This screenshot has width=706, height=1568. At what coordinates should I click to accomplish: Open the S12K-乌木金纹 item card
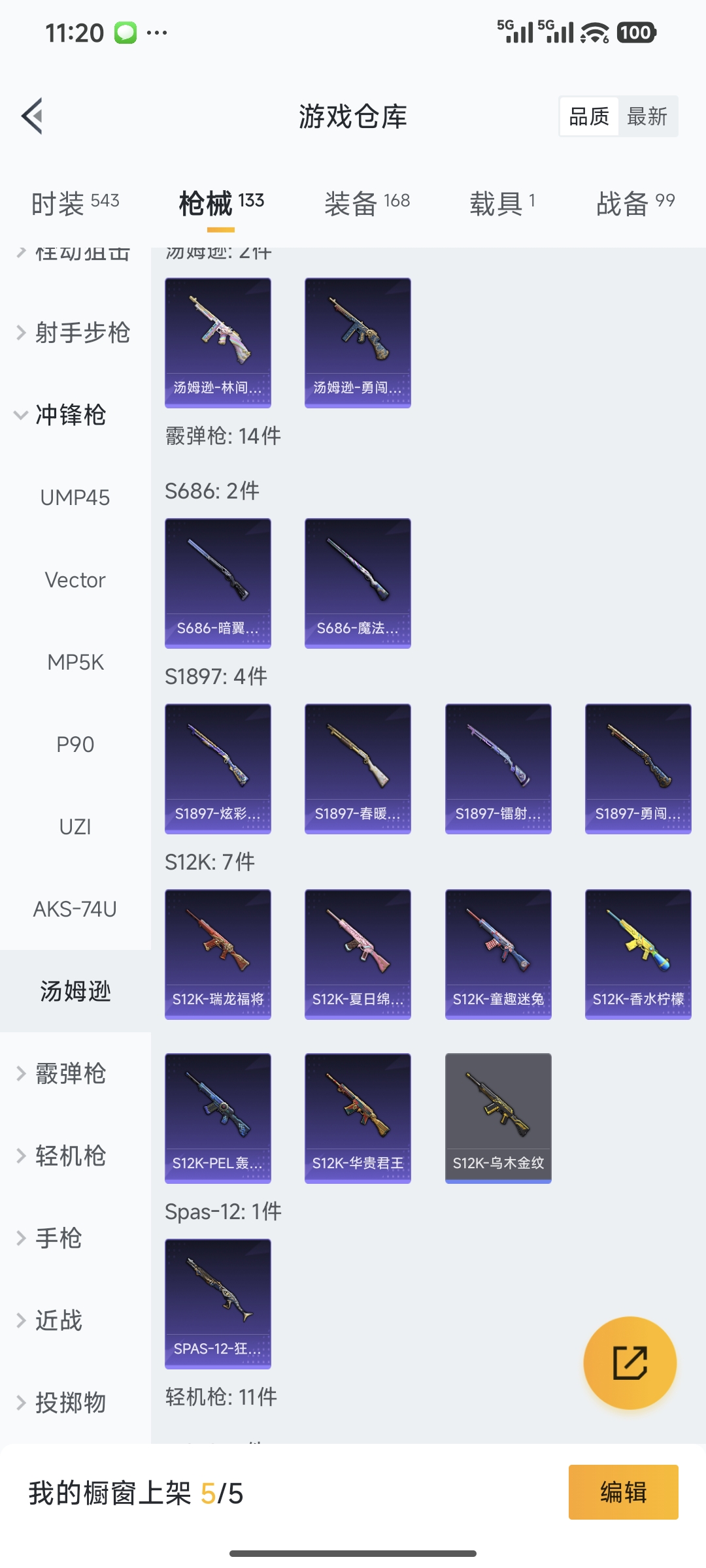[497, 1117]
